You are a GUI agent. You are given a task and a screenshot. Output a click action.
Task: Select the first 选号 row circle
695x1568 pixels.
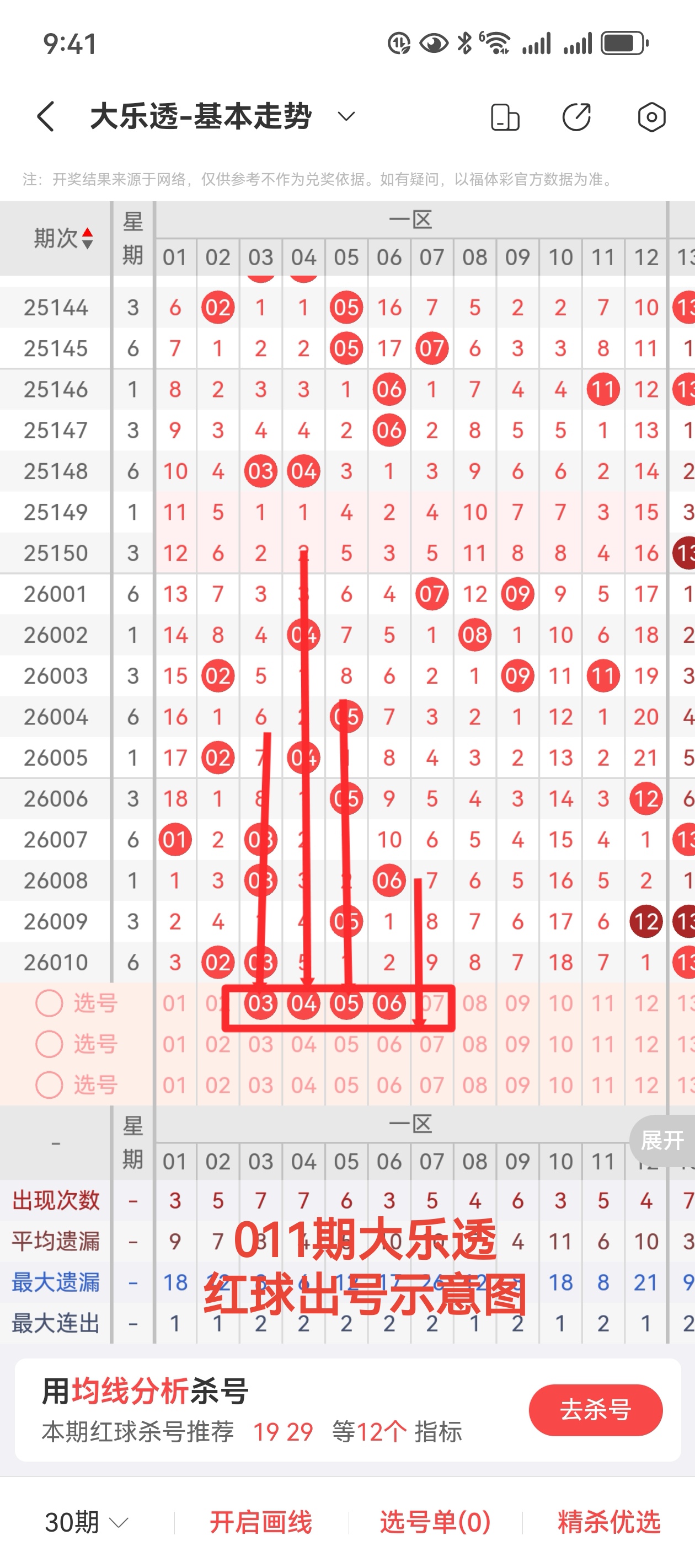point(49,1003)
